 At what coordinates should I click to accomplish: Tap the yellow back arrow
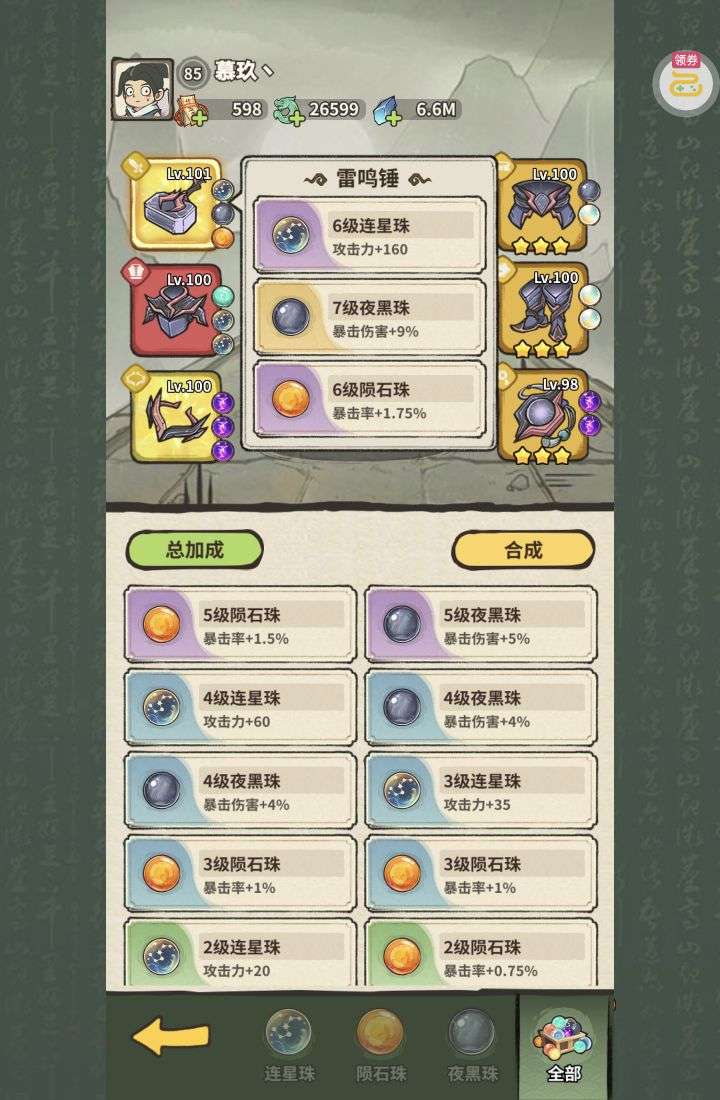point(171,1038)
